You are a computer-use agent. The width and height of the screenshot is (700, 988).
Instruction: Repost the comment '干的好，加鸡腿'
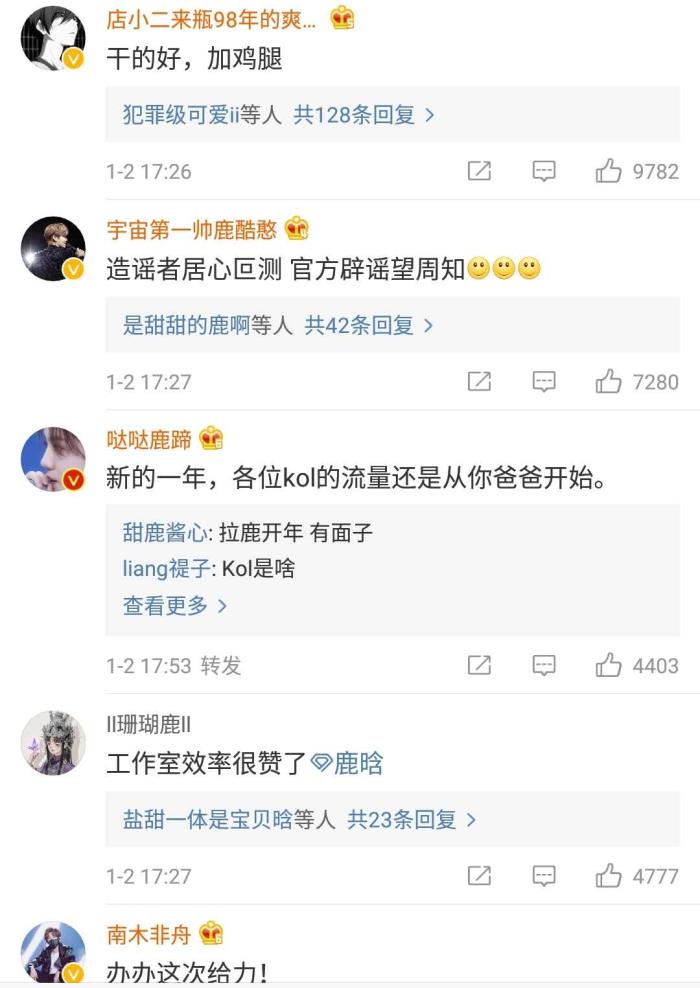tap(479, 171)
